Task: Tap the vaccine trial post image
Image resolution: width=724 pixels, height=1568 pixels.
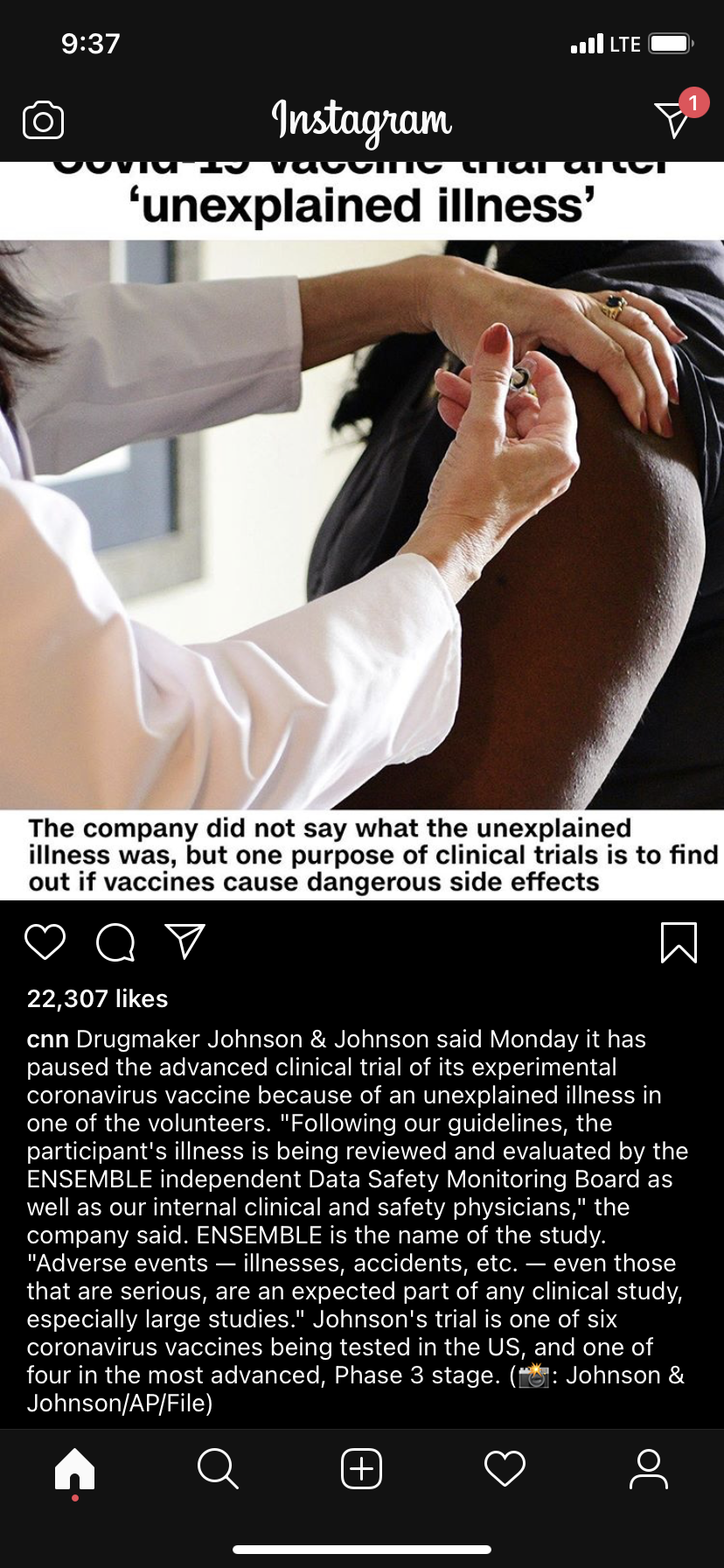Action: [362, 525]
